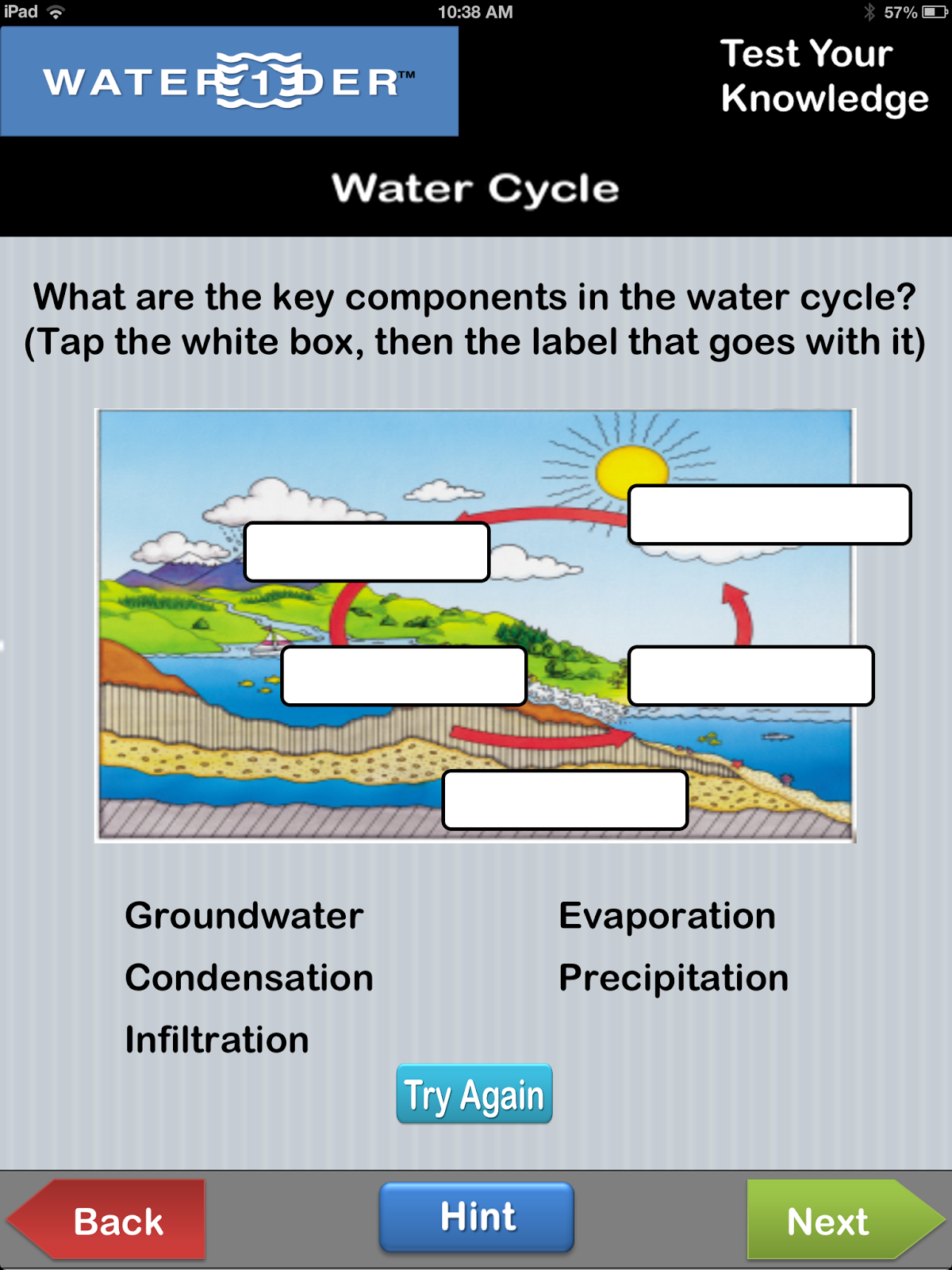Screen dimensions: 952x1270
Task: Tap the white box beside the sailboat lake
Action: click(x=404, y=676)
